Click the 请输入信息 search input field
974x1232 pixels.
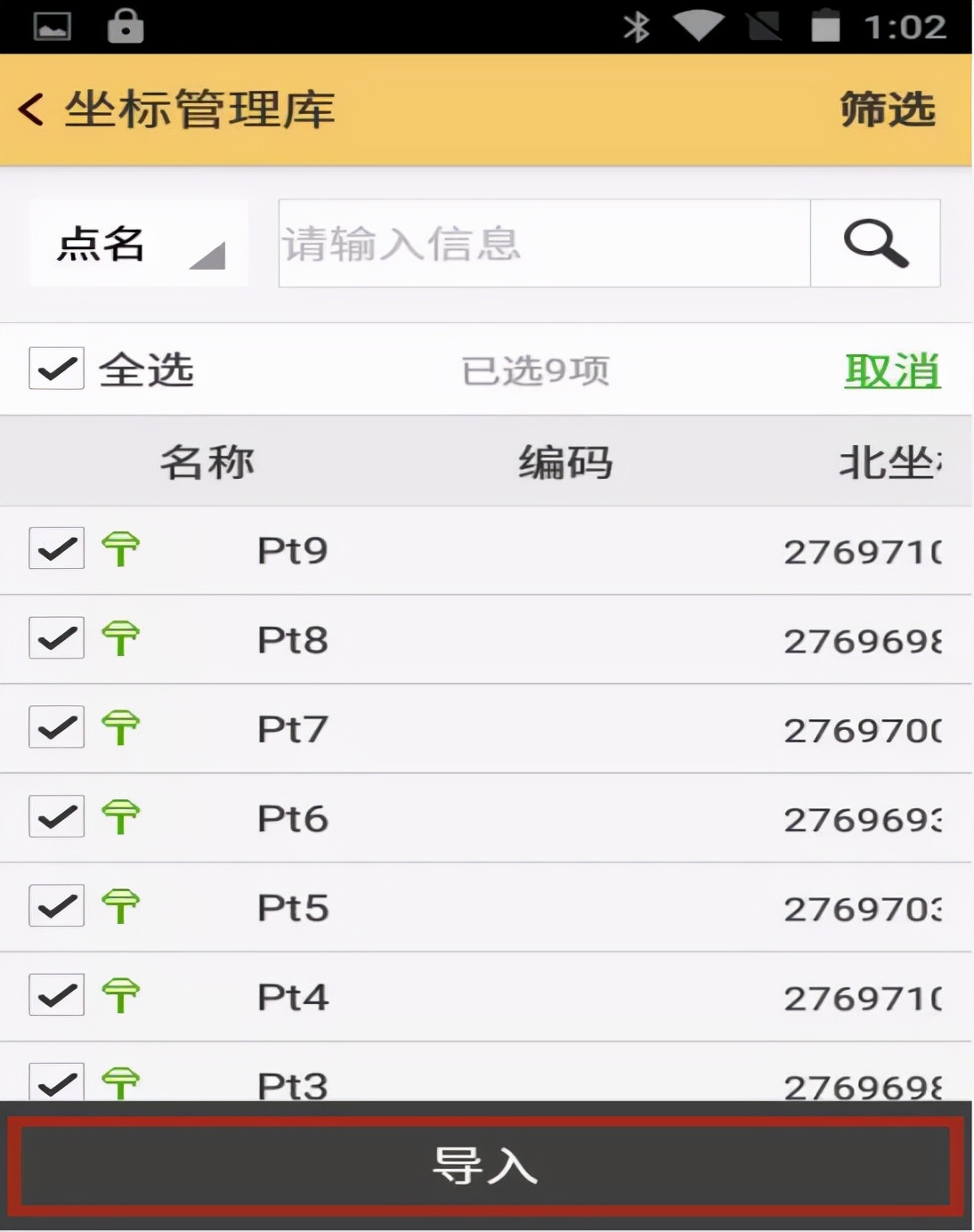point(543,243)
